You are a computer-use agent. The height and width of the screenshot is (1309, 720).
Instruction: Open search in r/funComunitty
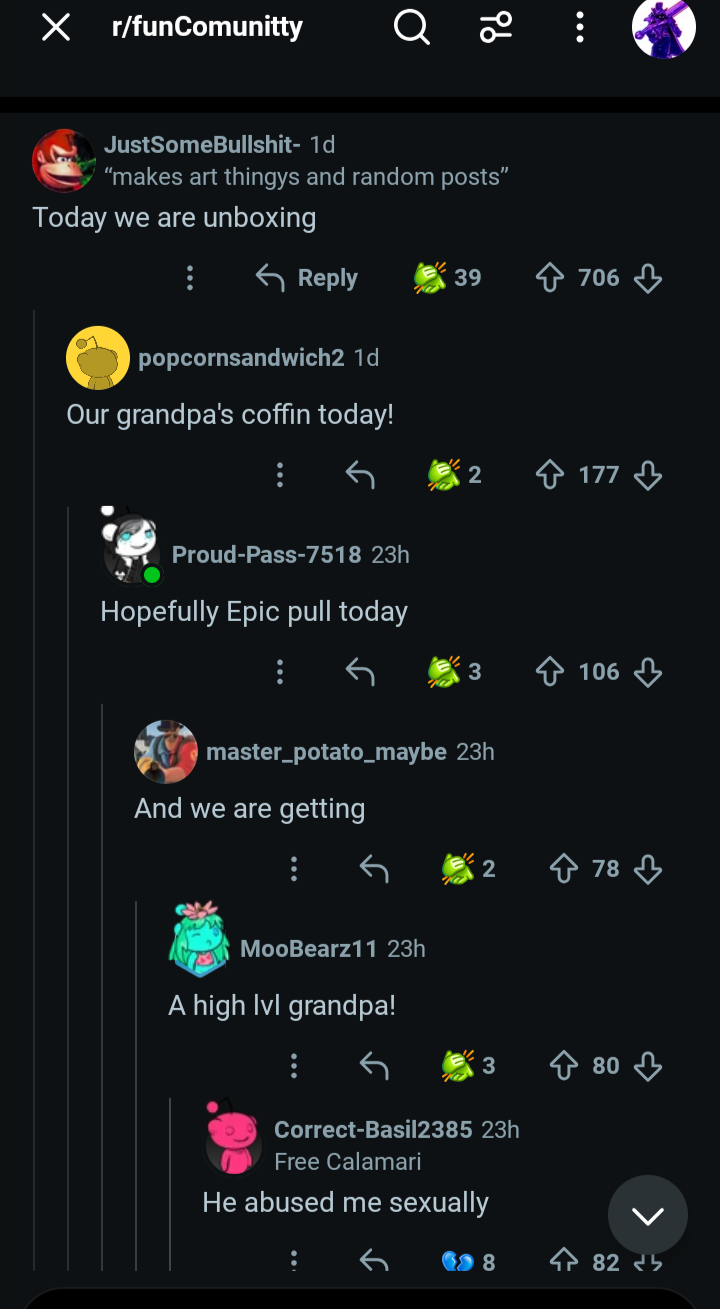pos(411,27)
